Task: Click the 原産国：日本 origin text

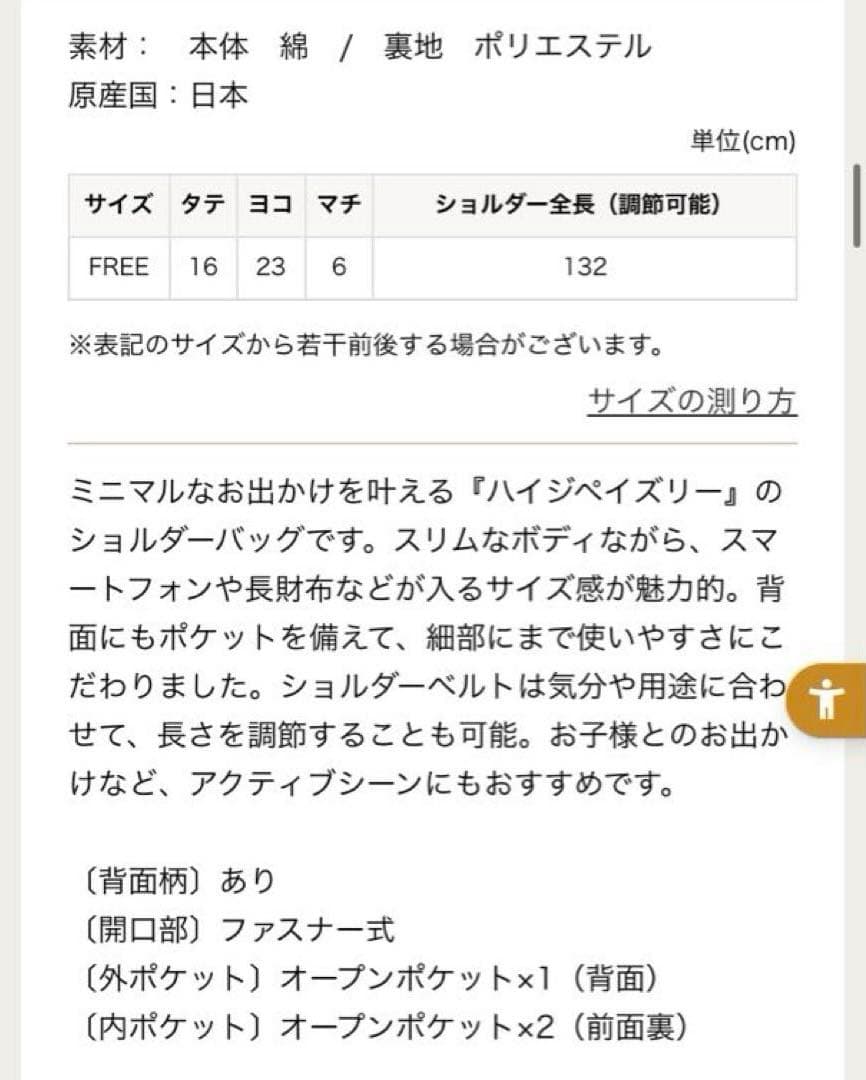Action: (x=160, y=98)
